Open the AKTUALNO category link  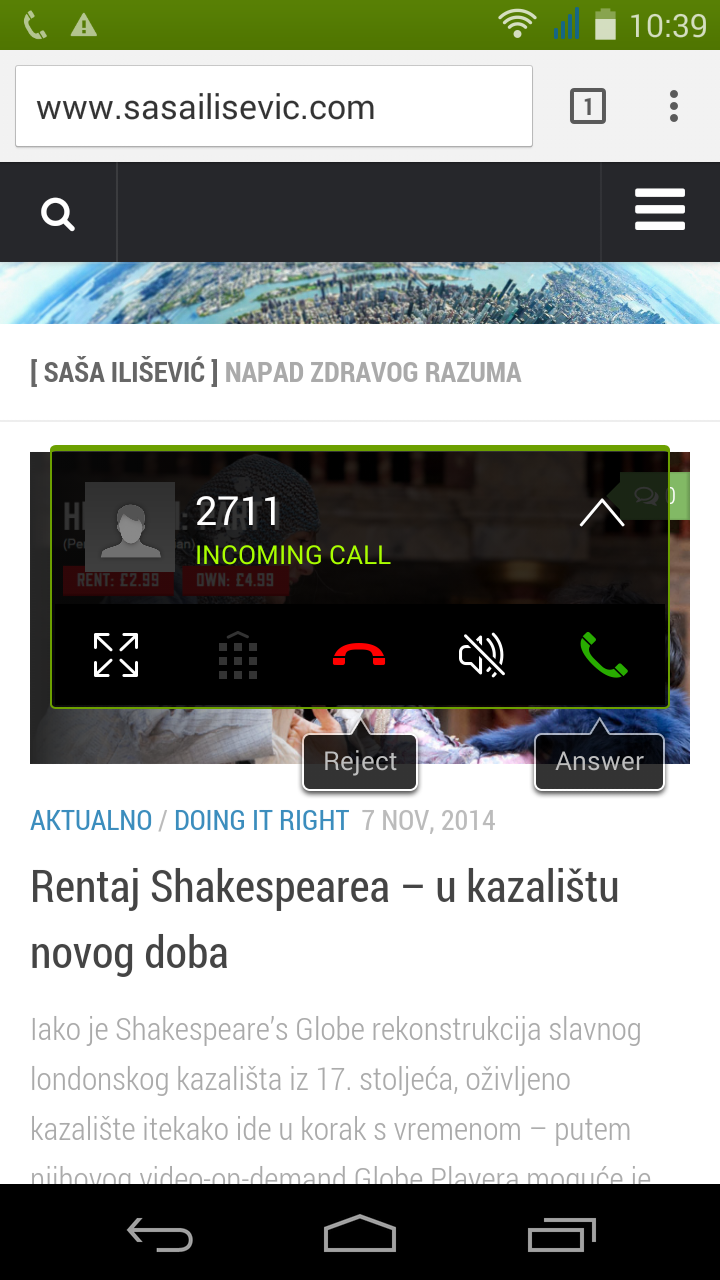[x=91, y=821]
